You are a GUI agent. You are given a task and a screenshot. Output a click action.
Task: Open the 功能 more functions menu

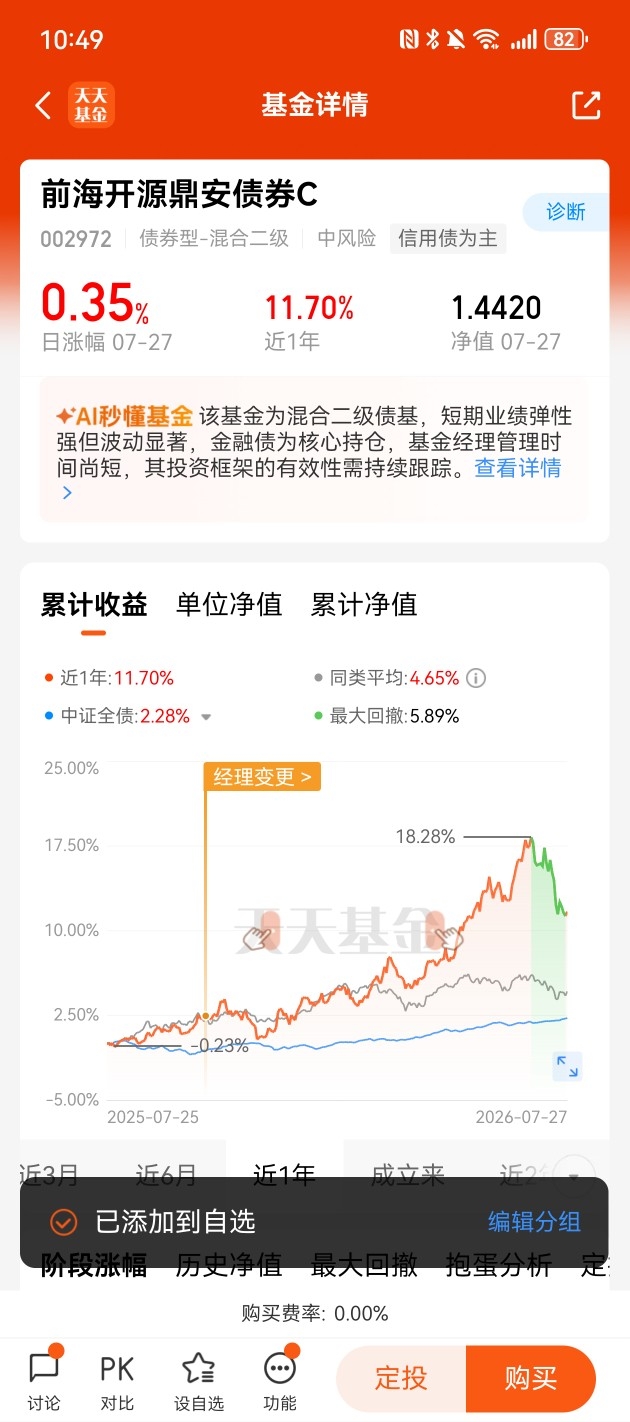click(x=280, y=1381)
